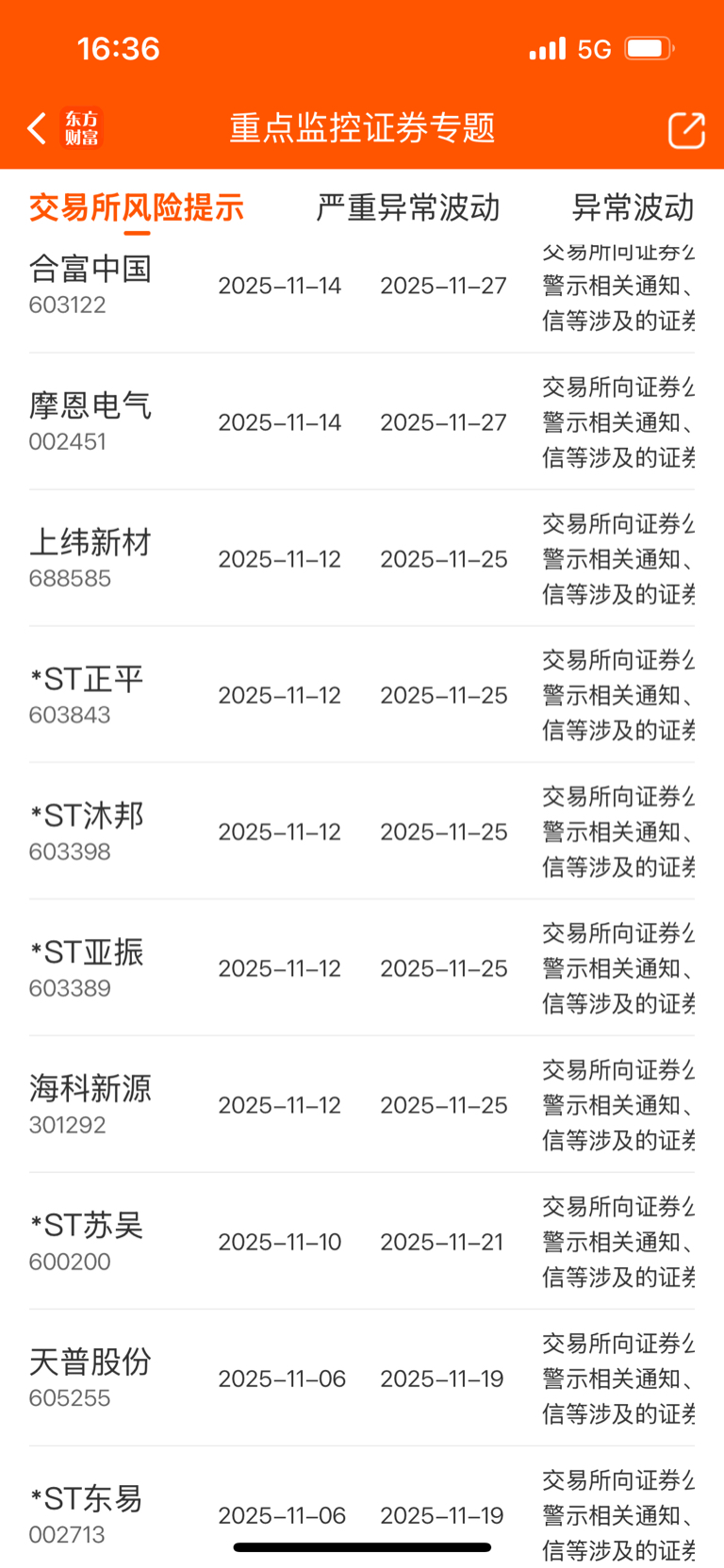Switch to the 异常波动 tab
Viewport: 724px width, 1568px height.
(633, 207)
